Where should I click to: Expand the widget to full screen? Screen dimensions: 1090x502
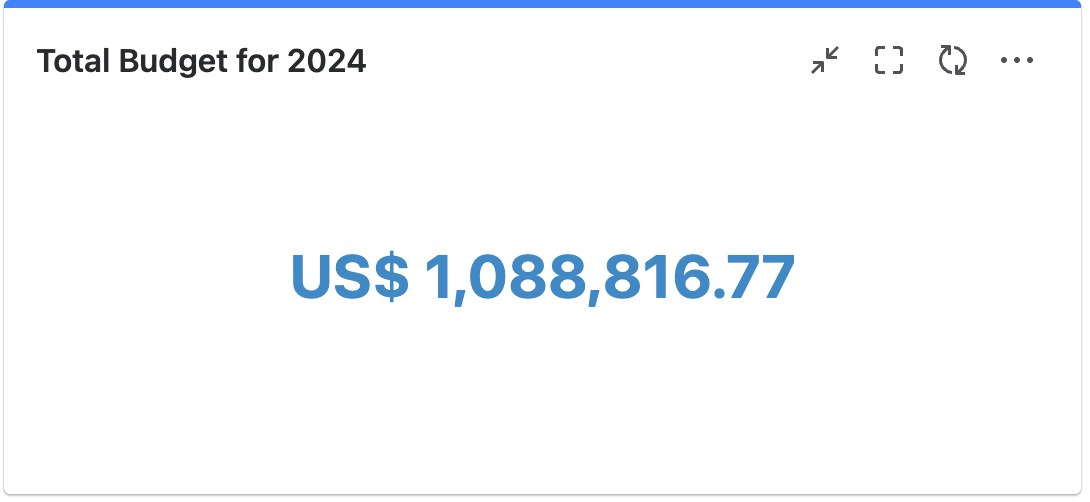888,61
